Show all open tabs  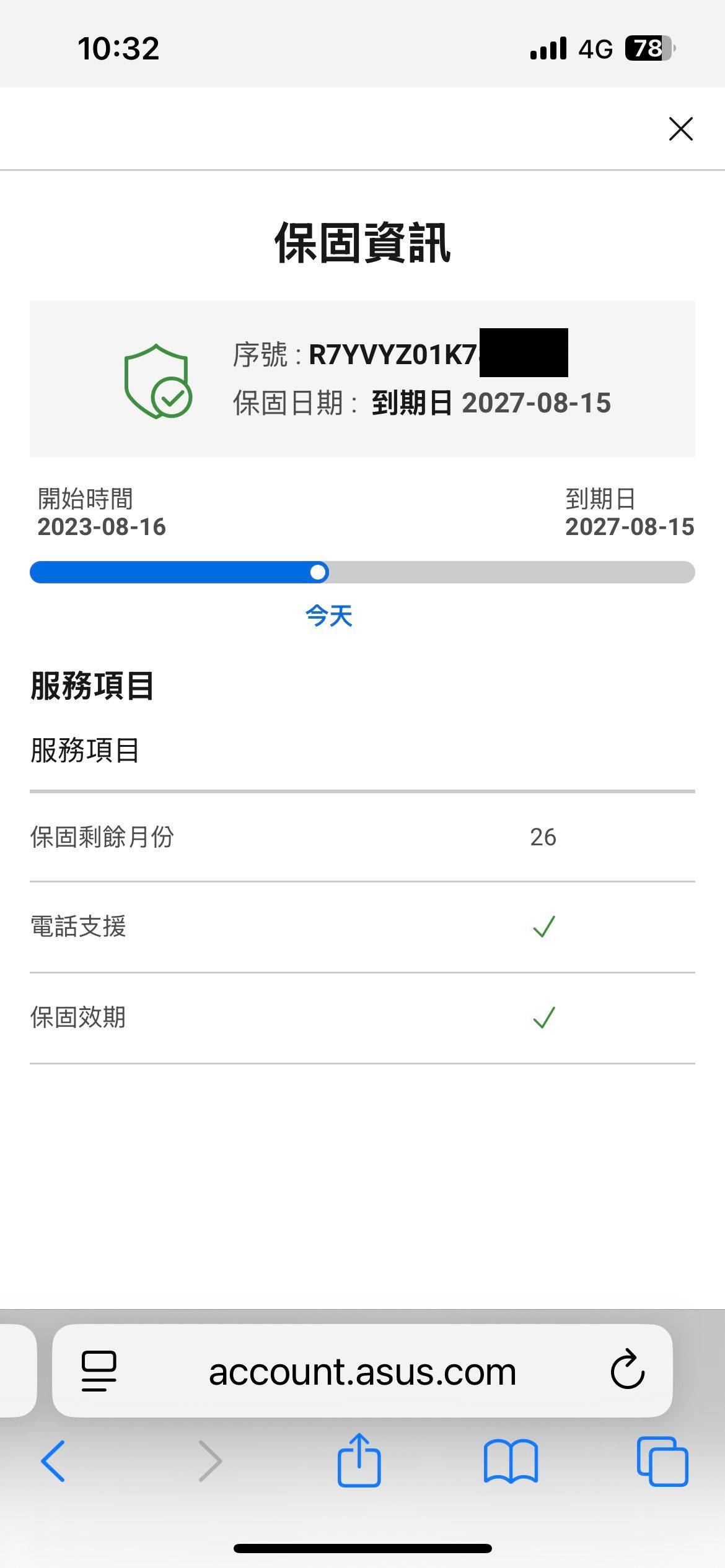(x=662, y=1461)
